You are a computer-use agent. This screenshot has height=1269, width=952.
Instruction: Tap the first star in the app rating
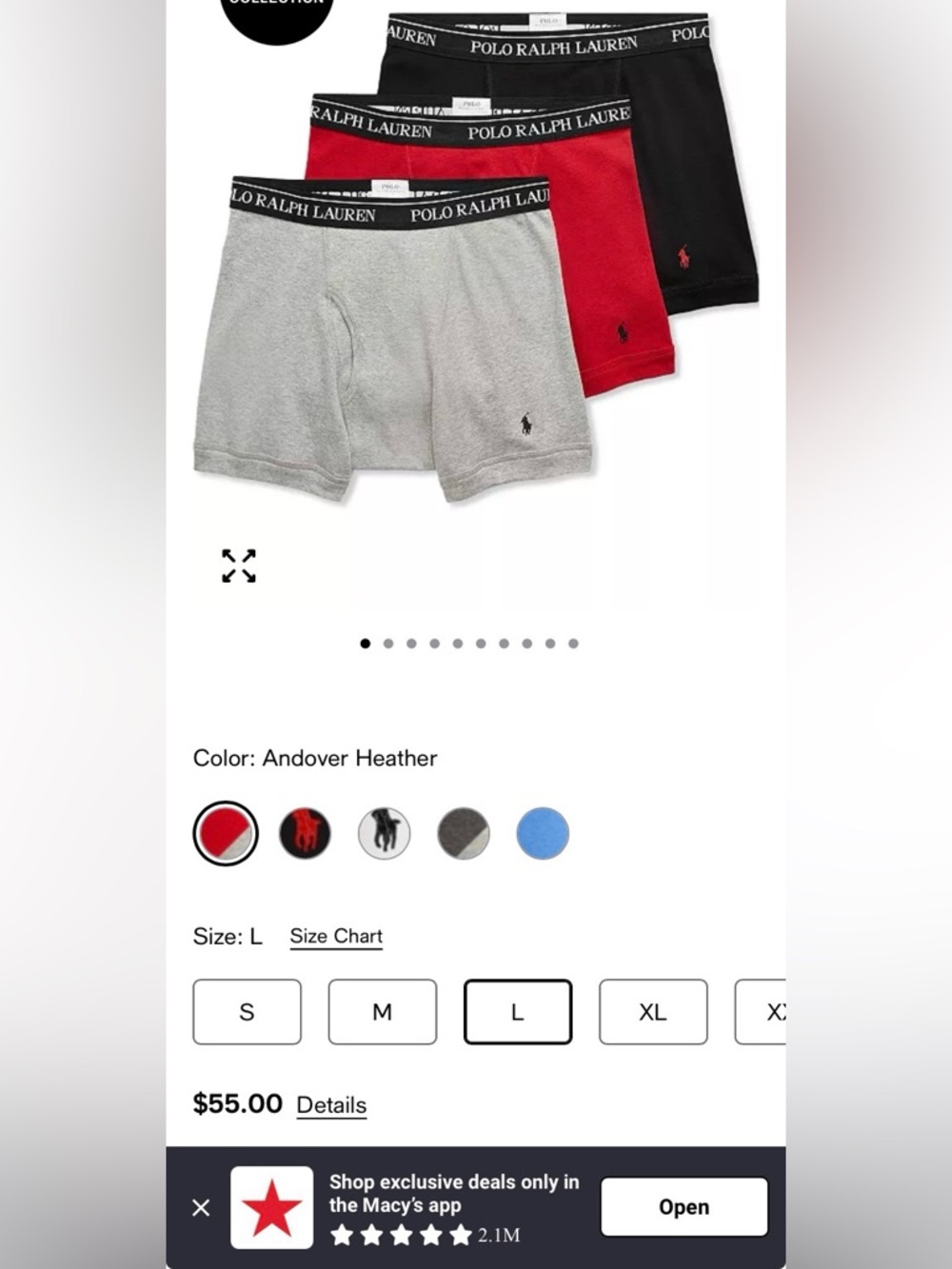(x=341, y=1235)
